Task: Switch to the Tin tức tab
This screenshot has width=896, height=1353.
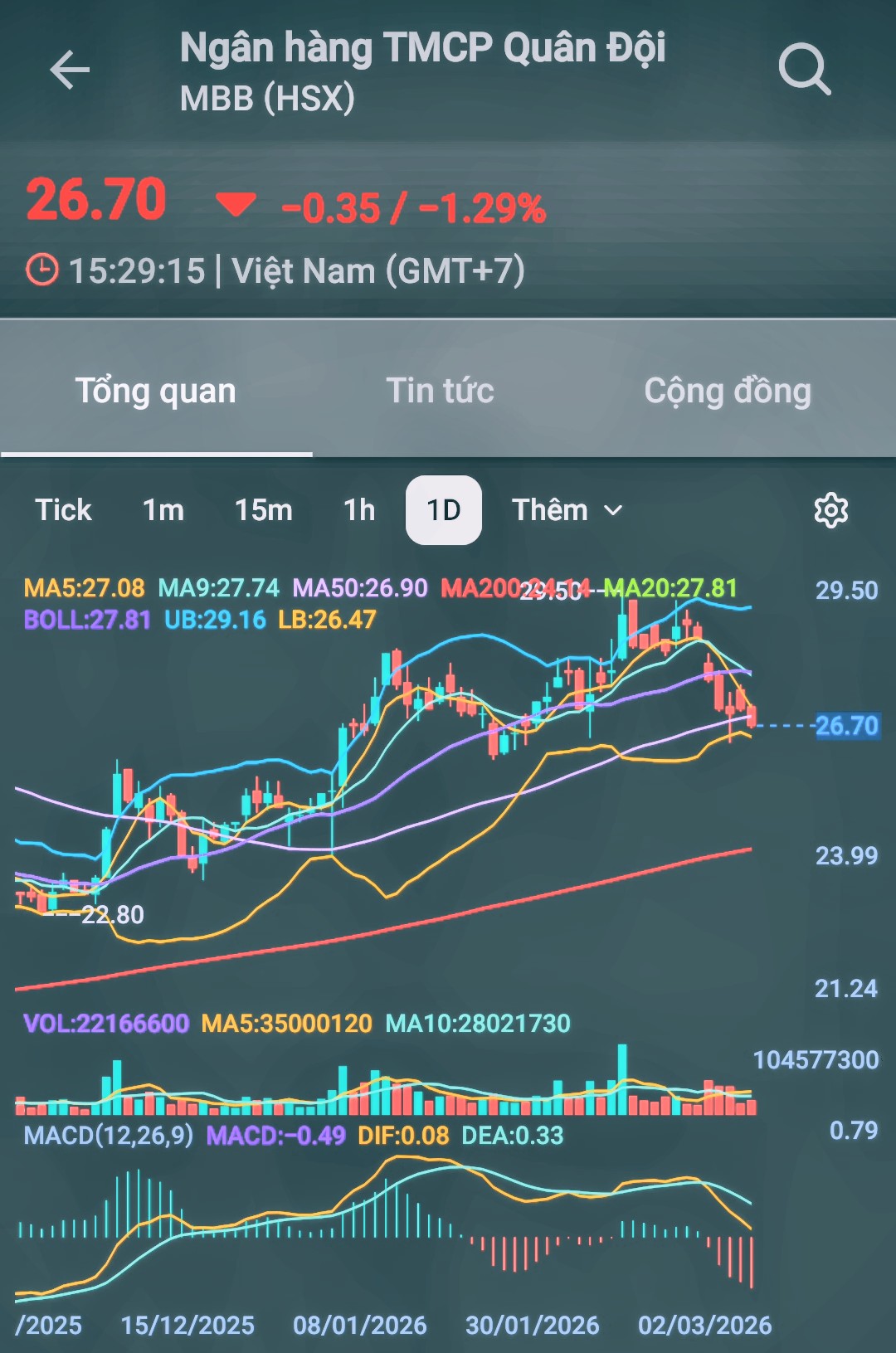Action: (441, 391)
